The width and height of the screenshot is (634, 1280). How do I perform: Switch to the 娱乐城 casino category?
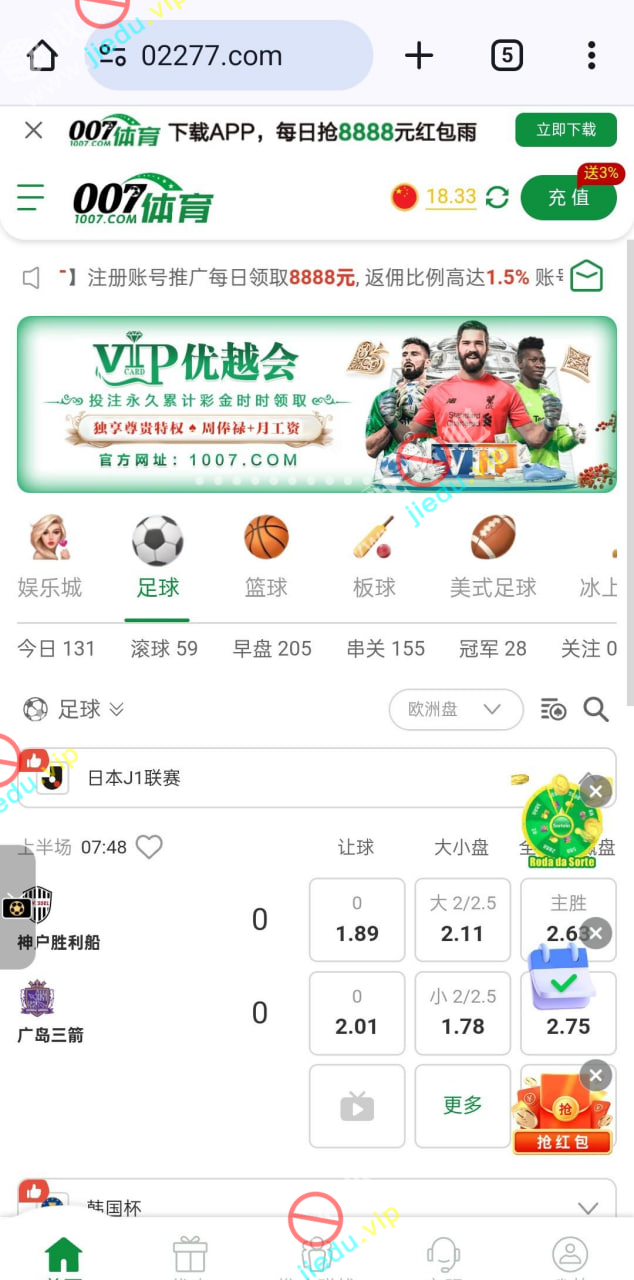[x=49, y=557]
